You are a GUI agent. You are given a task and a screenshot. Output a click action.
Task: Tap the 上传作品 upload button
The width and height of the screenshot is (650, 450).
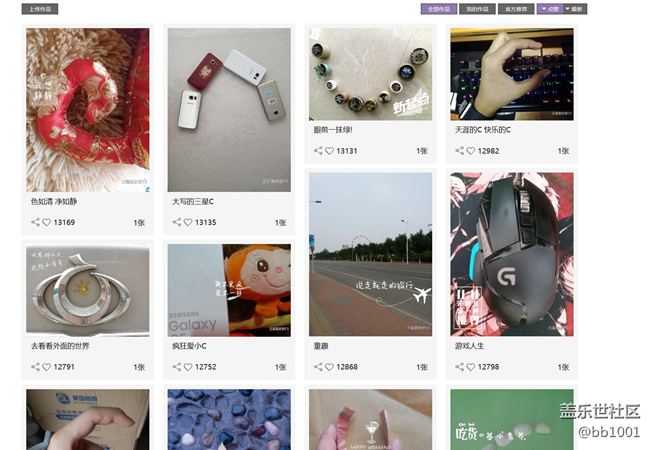pos(40,9)
